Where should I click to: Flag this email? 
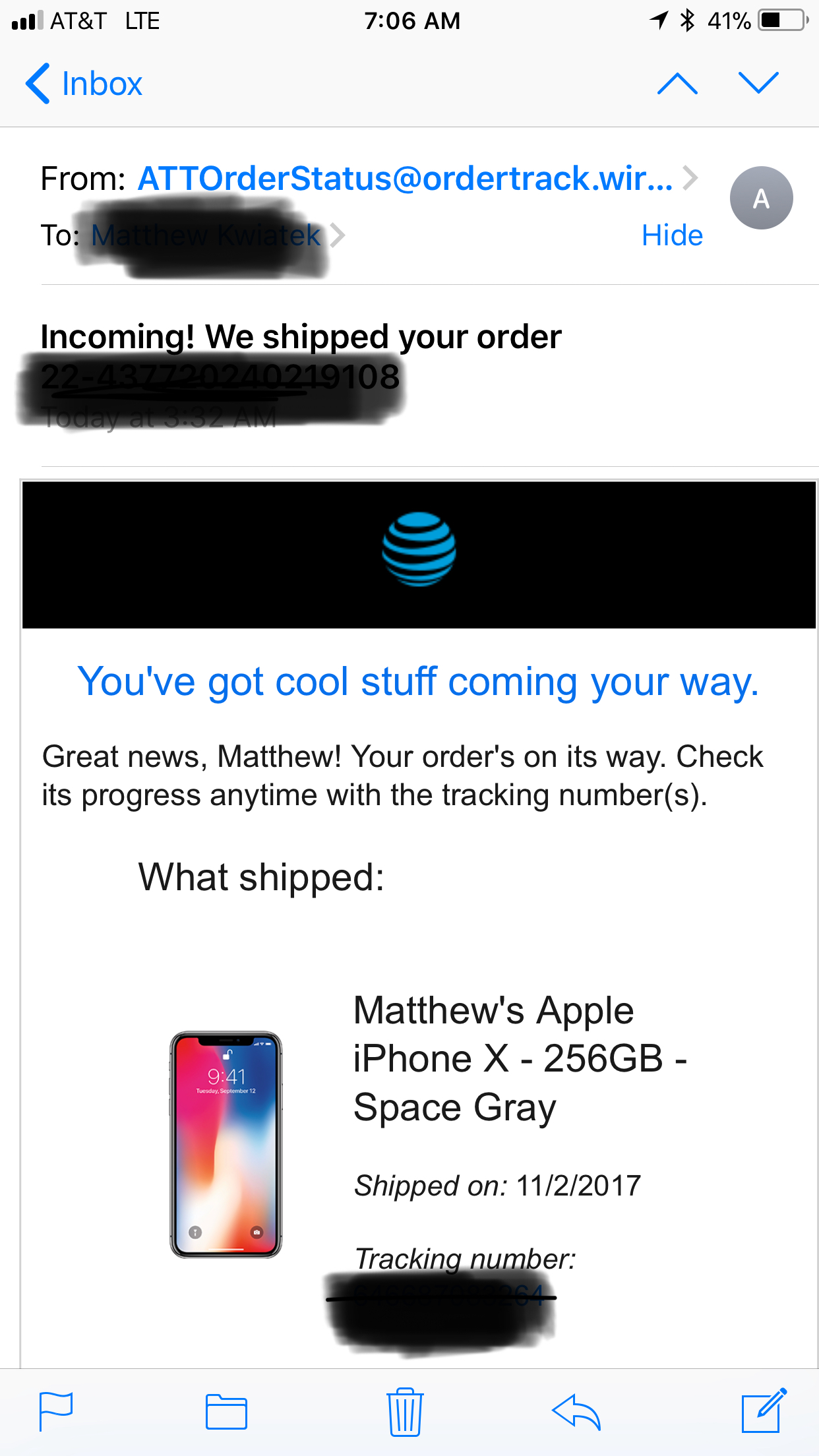tap(56, 1411)
